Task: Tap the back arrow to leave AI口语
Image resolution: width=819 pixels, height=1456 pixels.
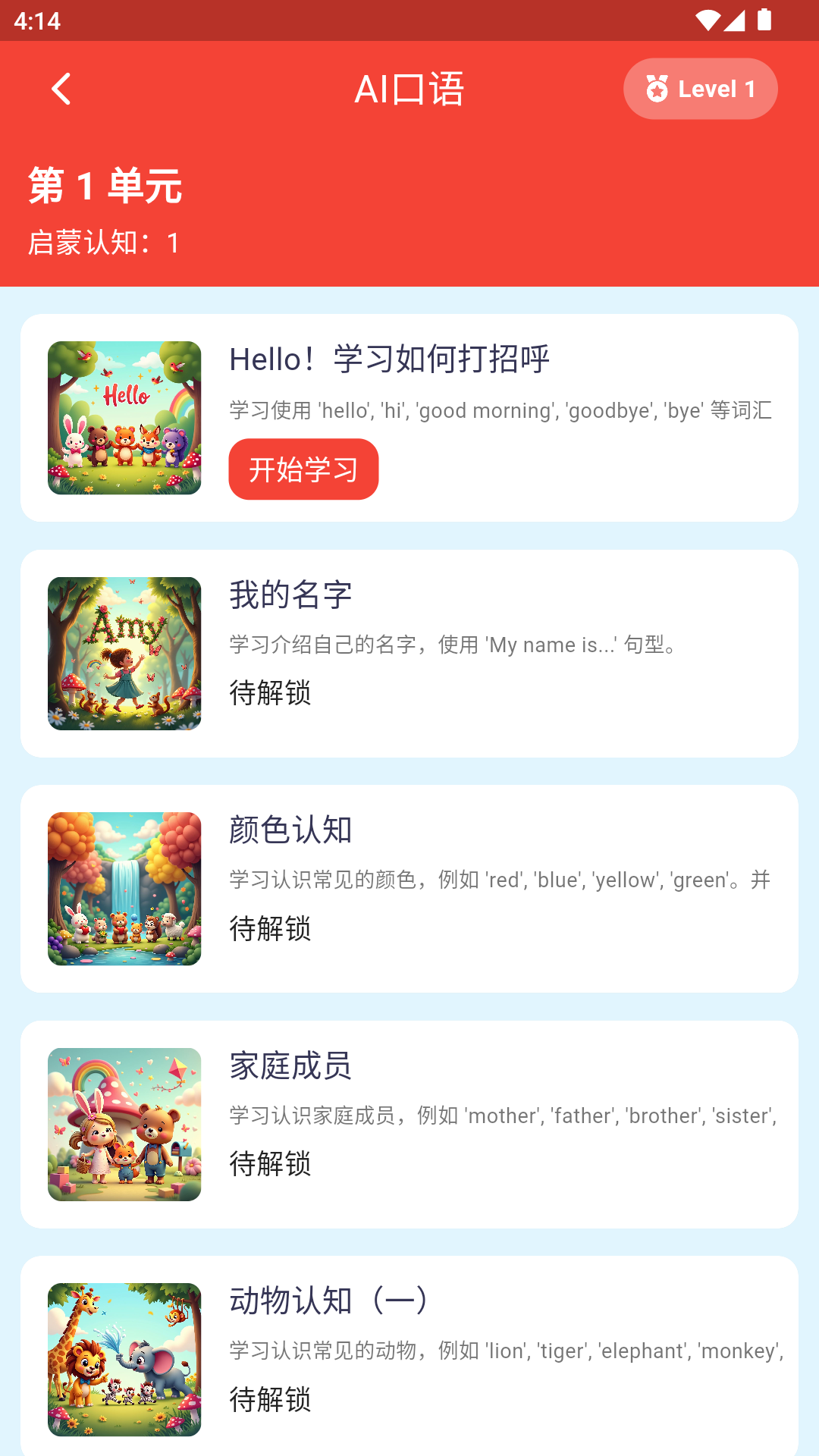Action: click(61, 88)
